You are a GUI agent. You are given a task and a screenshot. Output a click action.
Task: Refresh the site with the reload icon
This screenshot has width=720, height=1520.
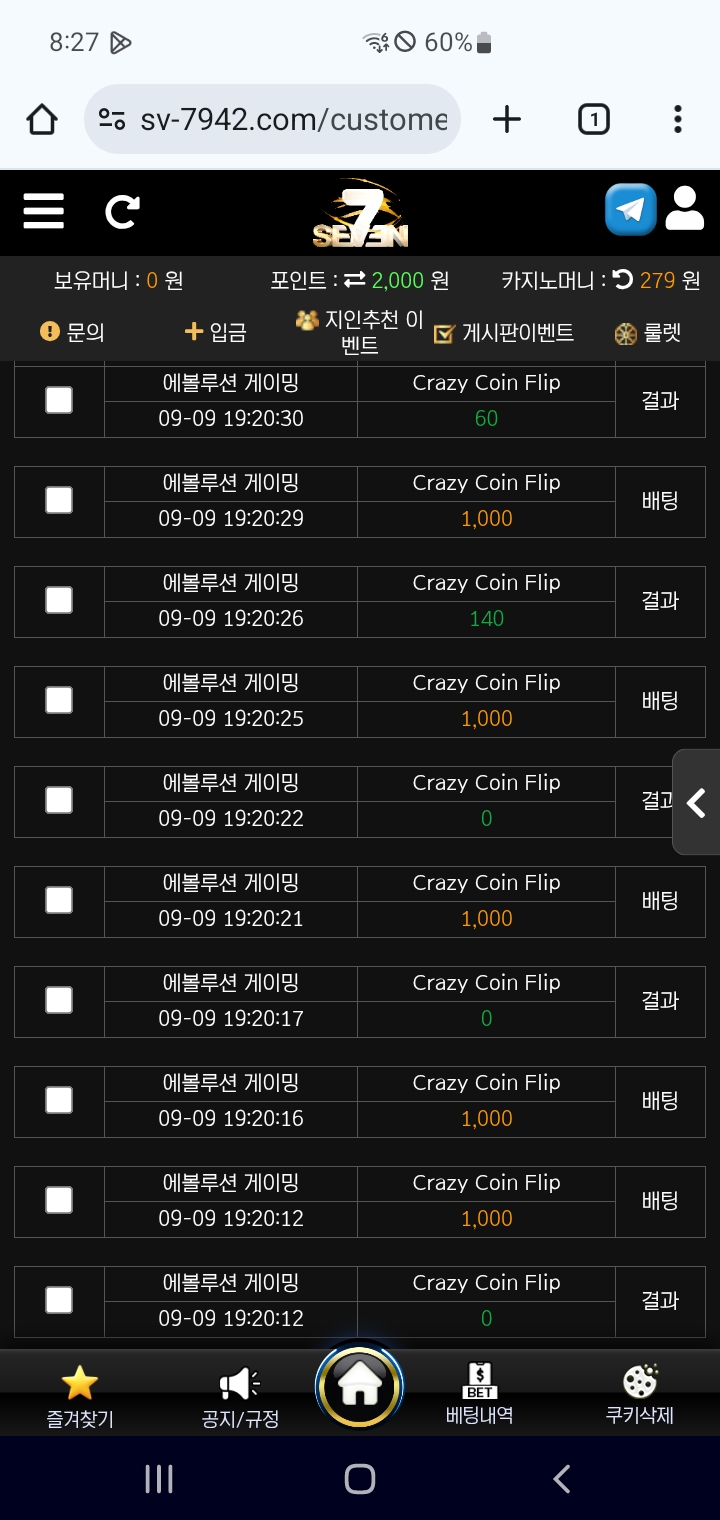pyautogui.click(x=122, y=212)
